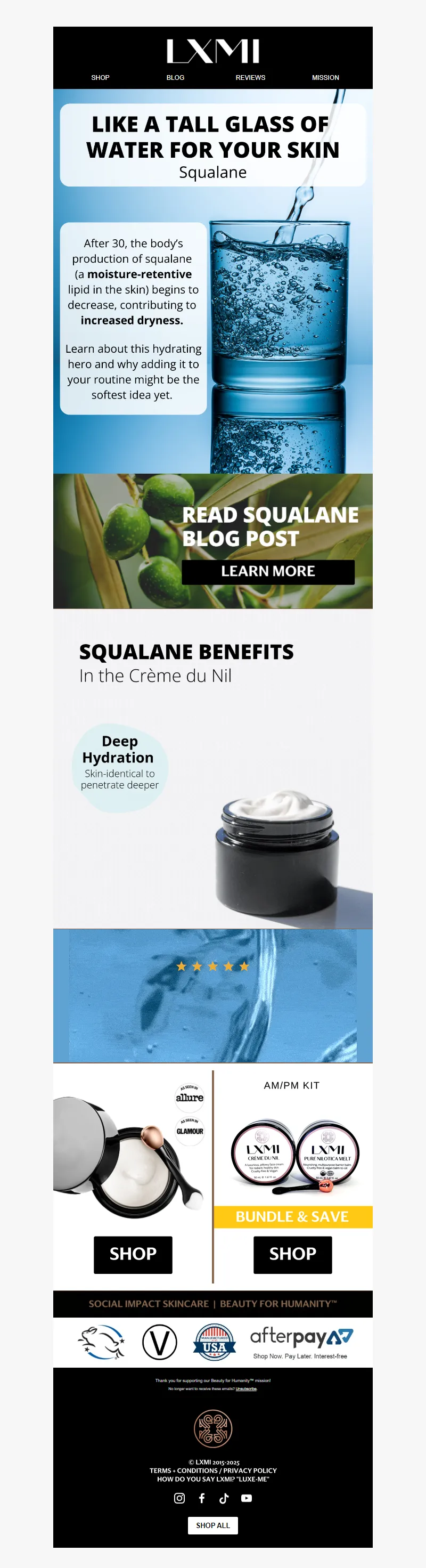Image resolution: width=426 pixels, height=1568 pixels.
Task: Open the SHOP link in the header
Action: click(101, 78)
